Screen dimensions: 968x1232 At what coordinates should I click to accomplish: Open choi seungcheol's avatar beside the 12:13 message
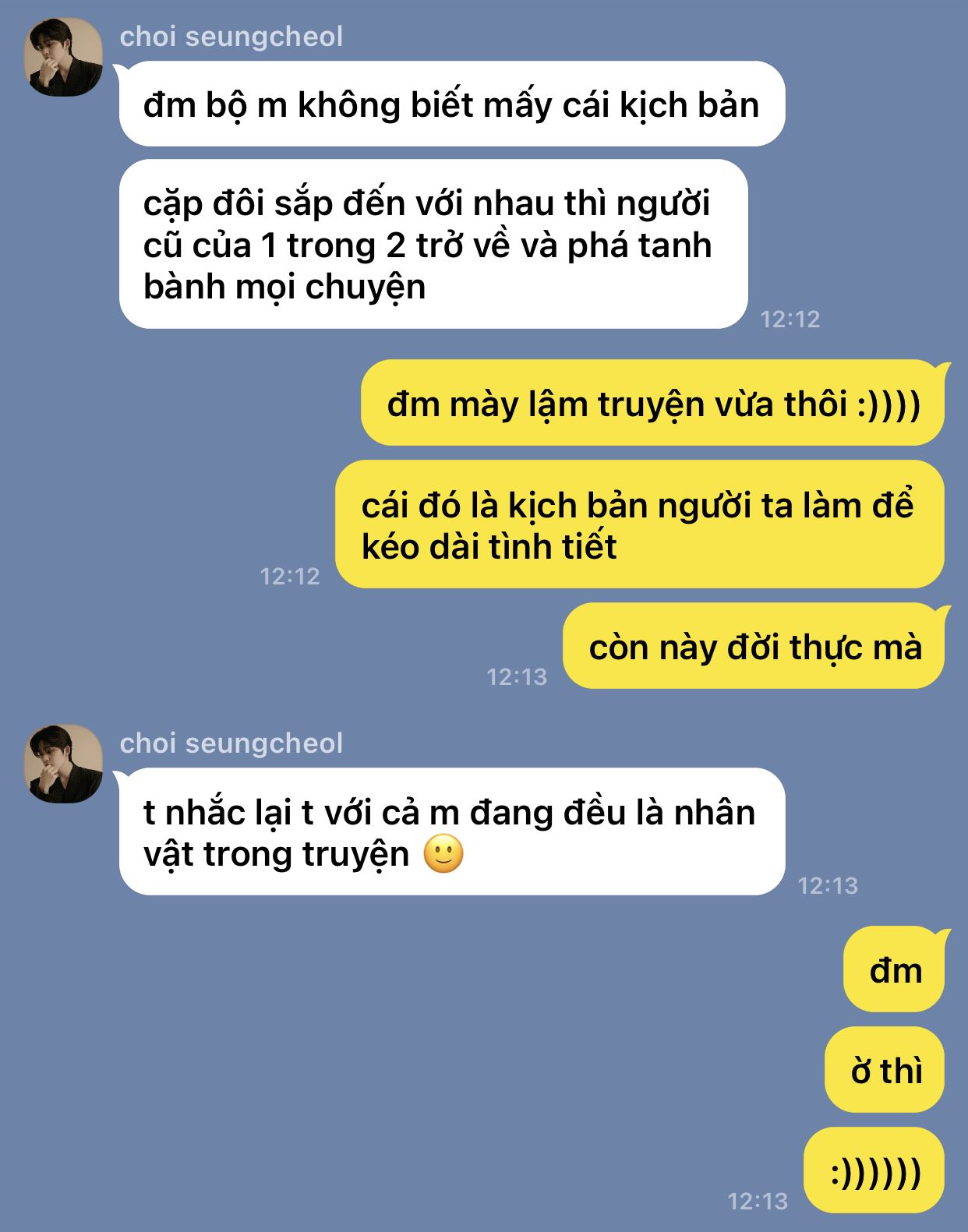64,764
